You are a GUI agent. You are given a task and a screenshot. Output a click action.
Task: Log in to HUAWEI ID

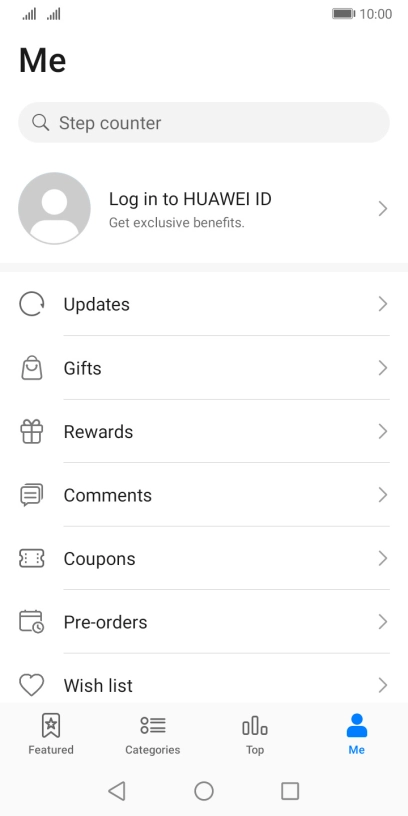204,209
